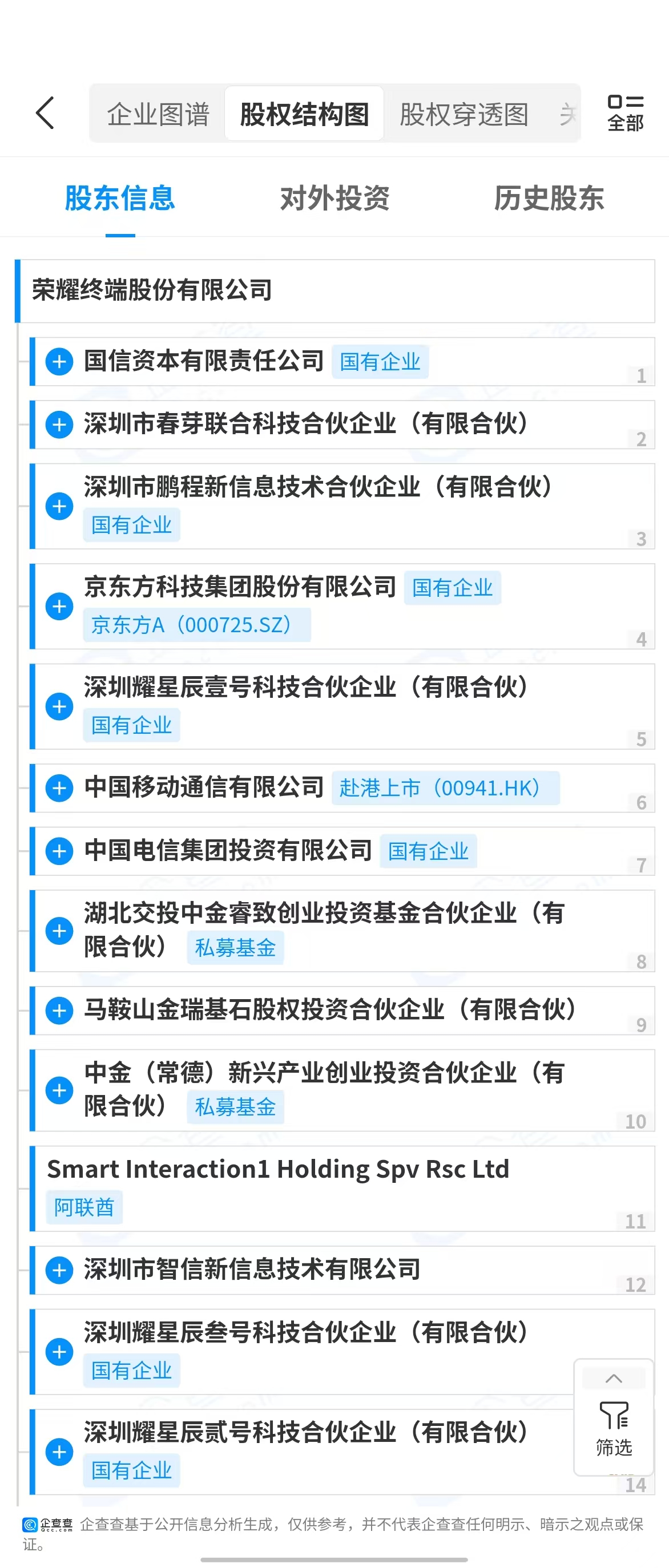Open root company 荣耀终端股份有限公司

tap(152, 290)
